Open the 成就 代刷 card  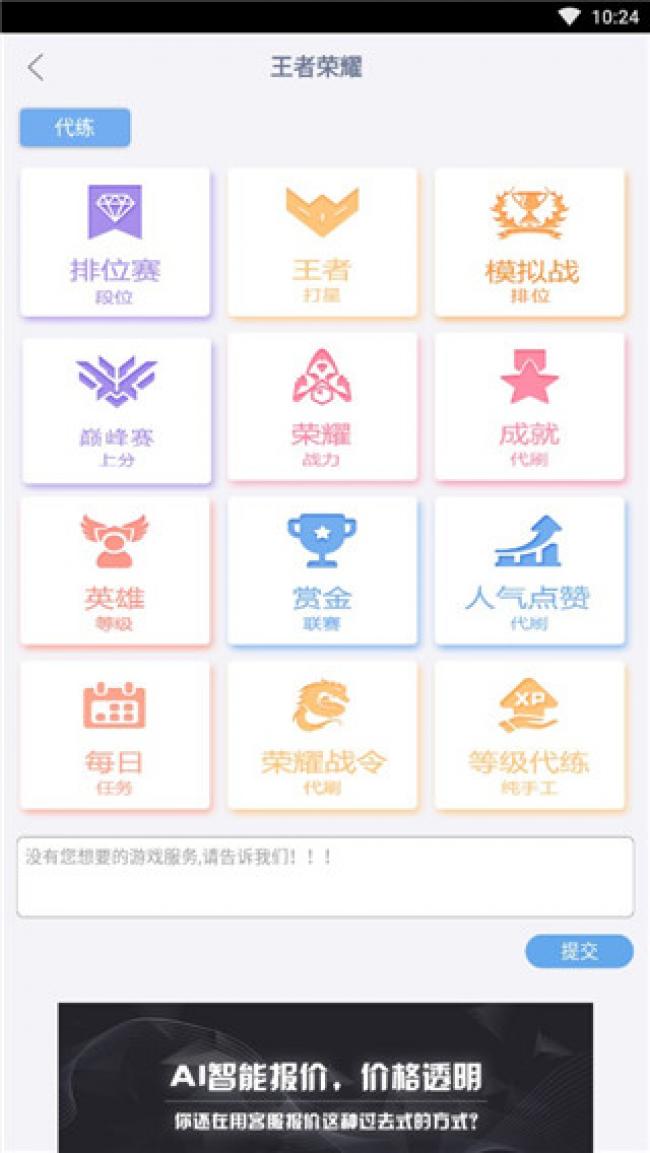tap(530, 408)
